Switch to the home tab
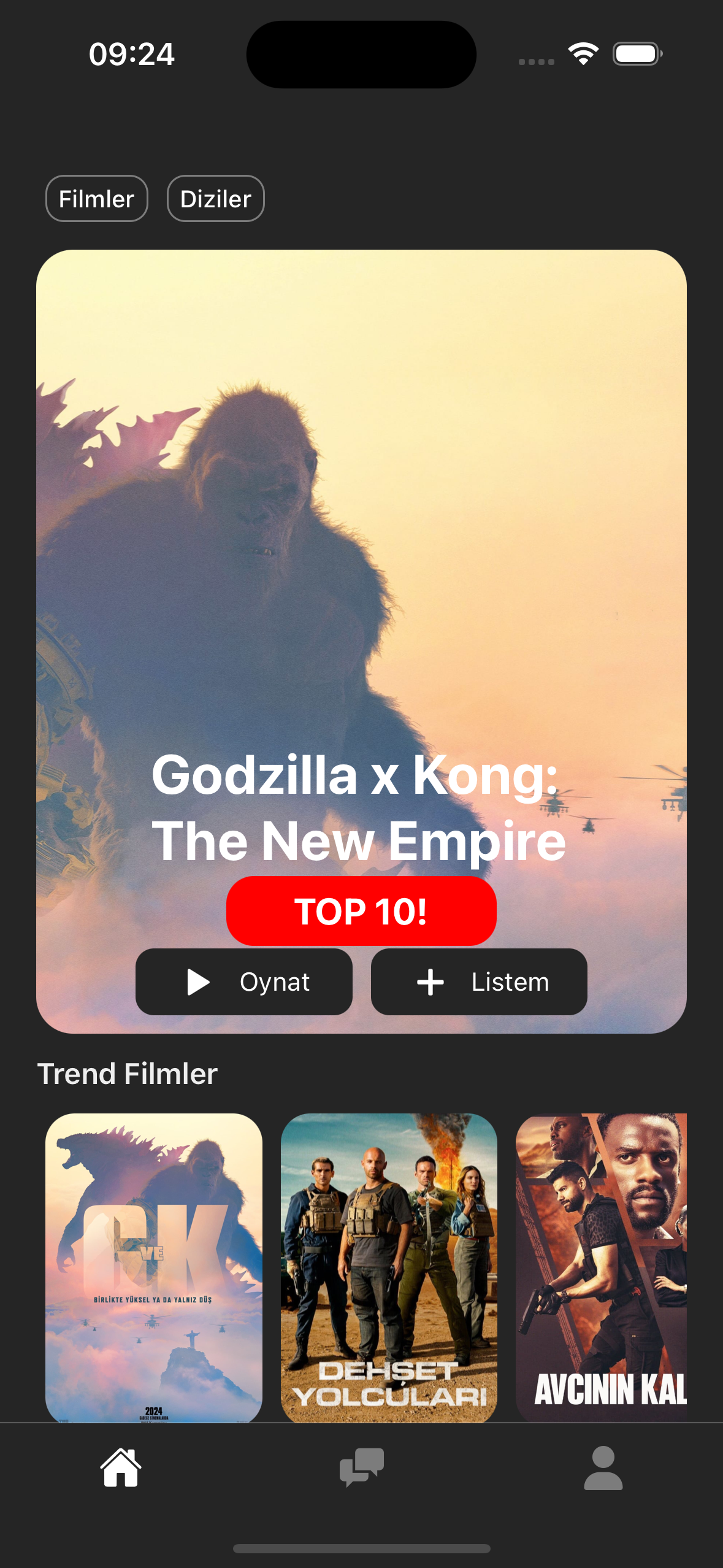The image size is (723, 1568). 121,1467
